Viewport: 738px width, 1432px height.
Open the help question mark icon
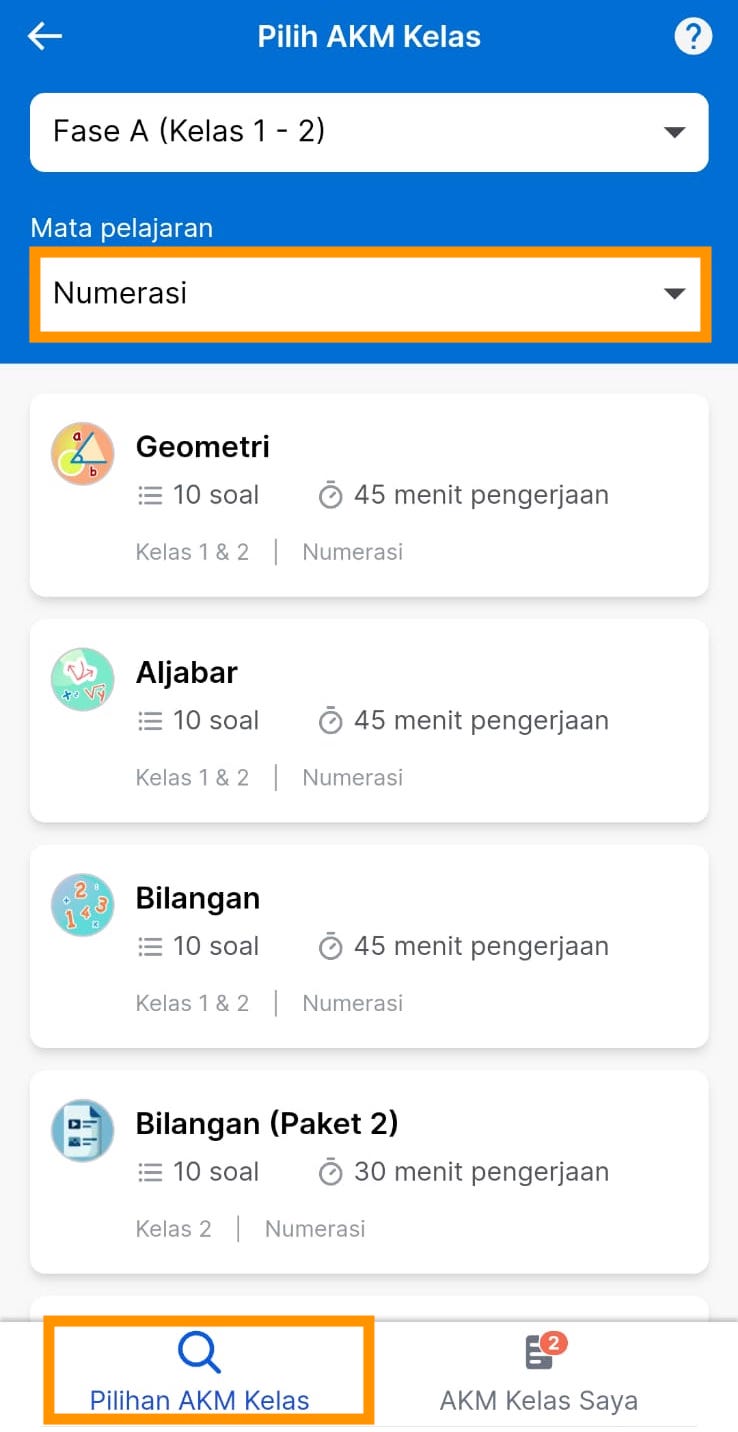point(693,36)
